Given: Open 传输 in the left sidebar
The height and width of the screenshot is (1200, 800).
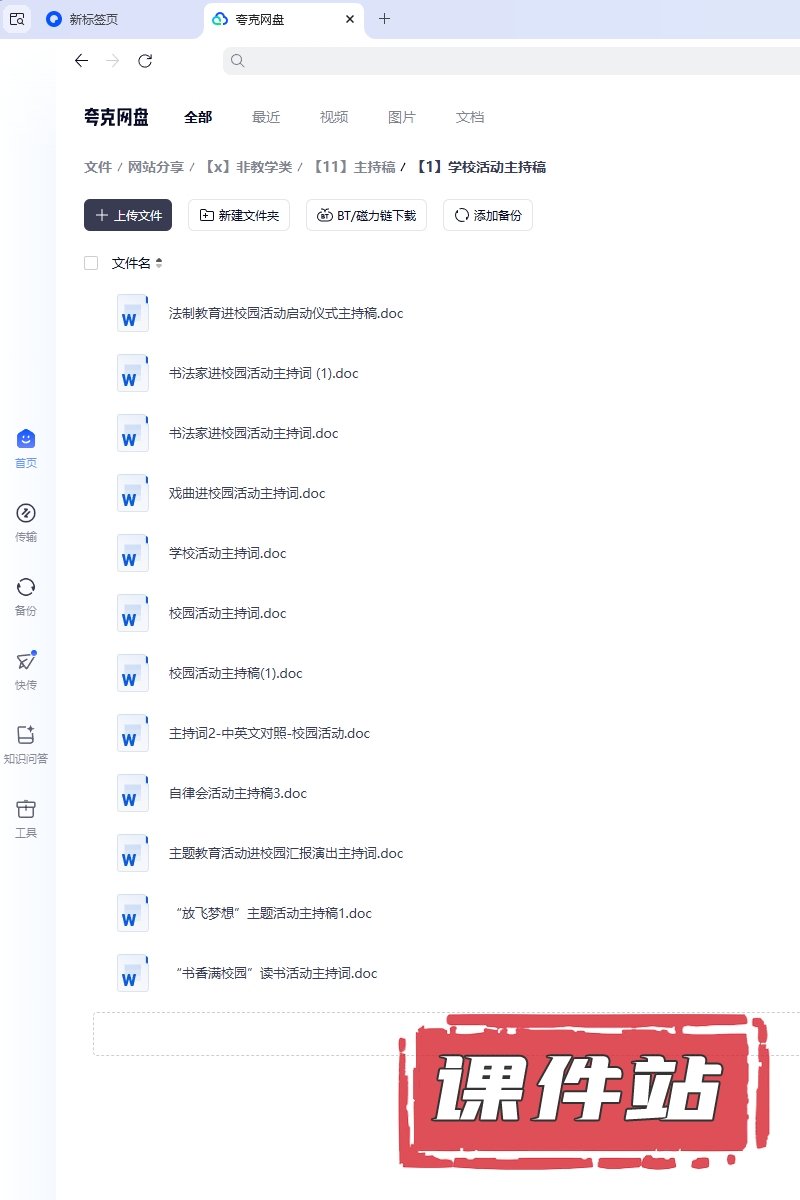Looking at the screenshot, I should (26, 522).
